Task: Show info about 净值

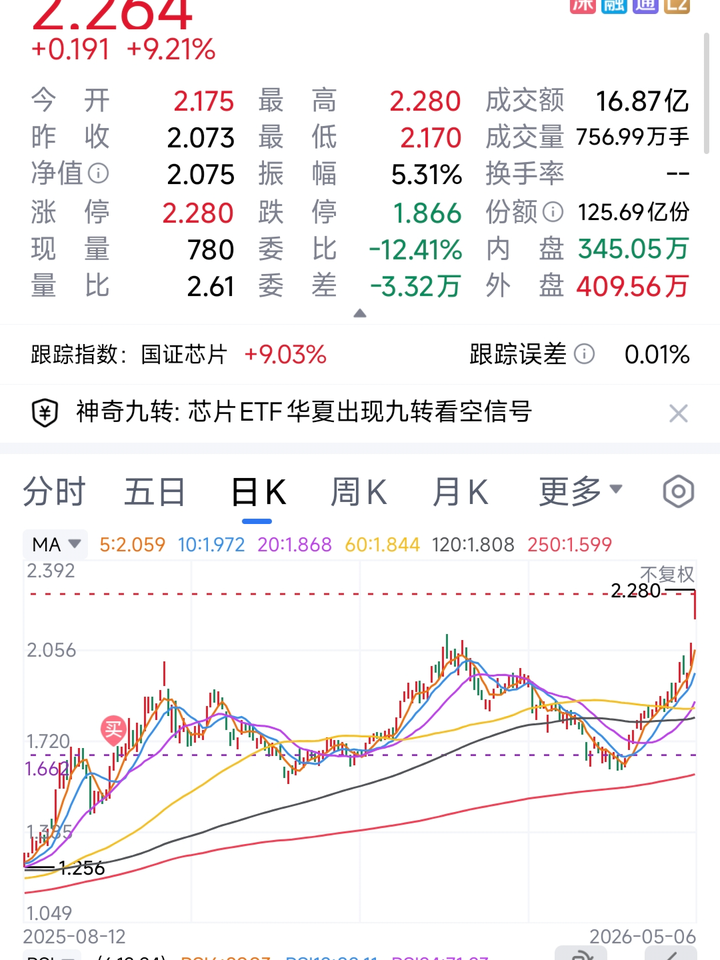Action: tap(99, 174)
